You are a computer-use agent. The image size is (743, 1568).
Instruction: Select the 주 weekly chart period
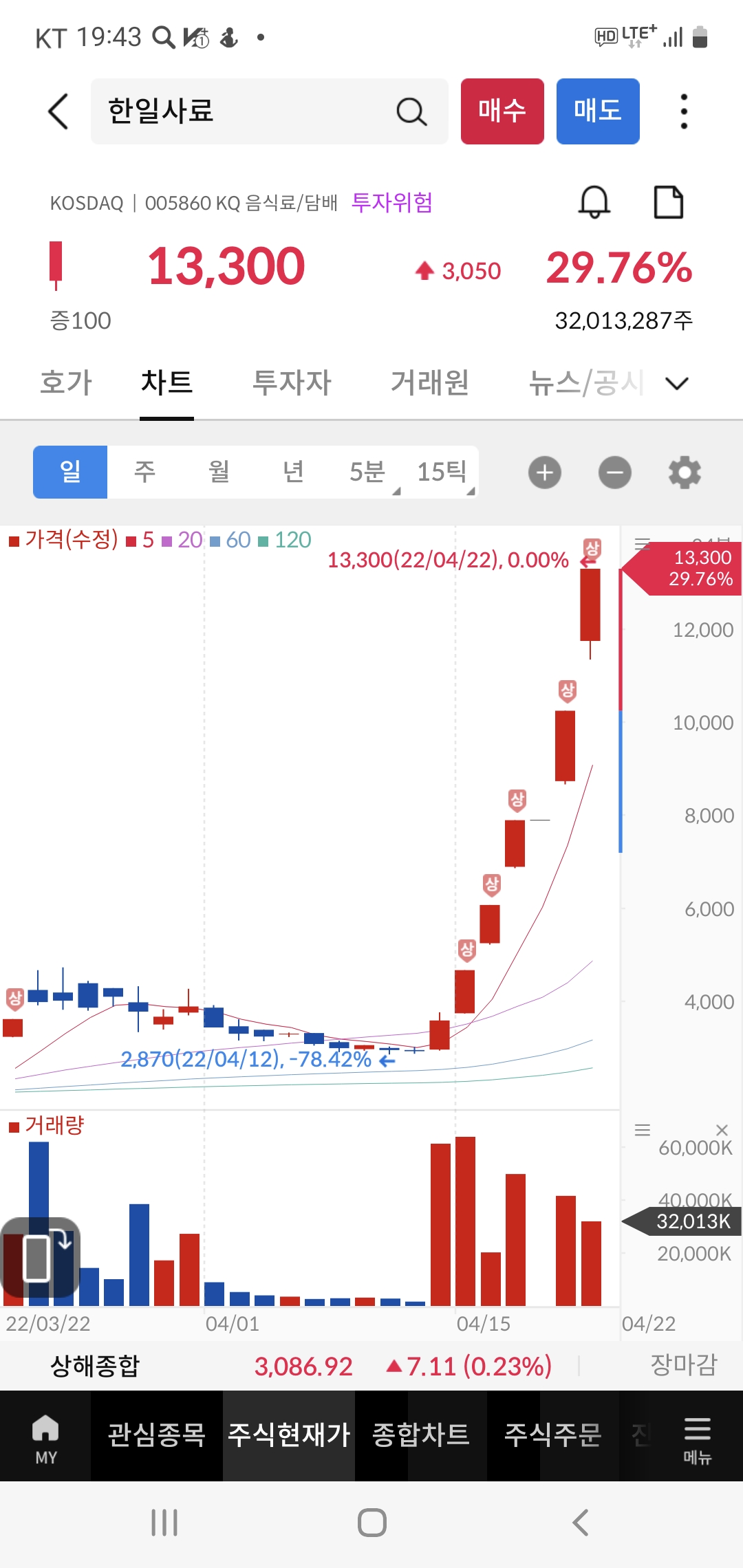tap(144, 472)
